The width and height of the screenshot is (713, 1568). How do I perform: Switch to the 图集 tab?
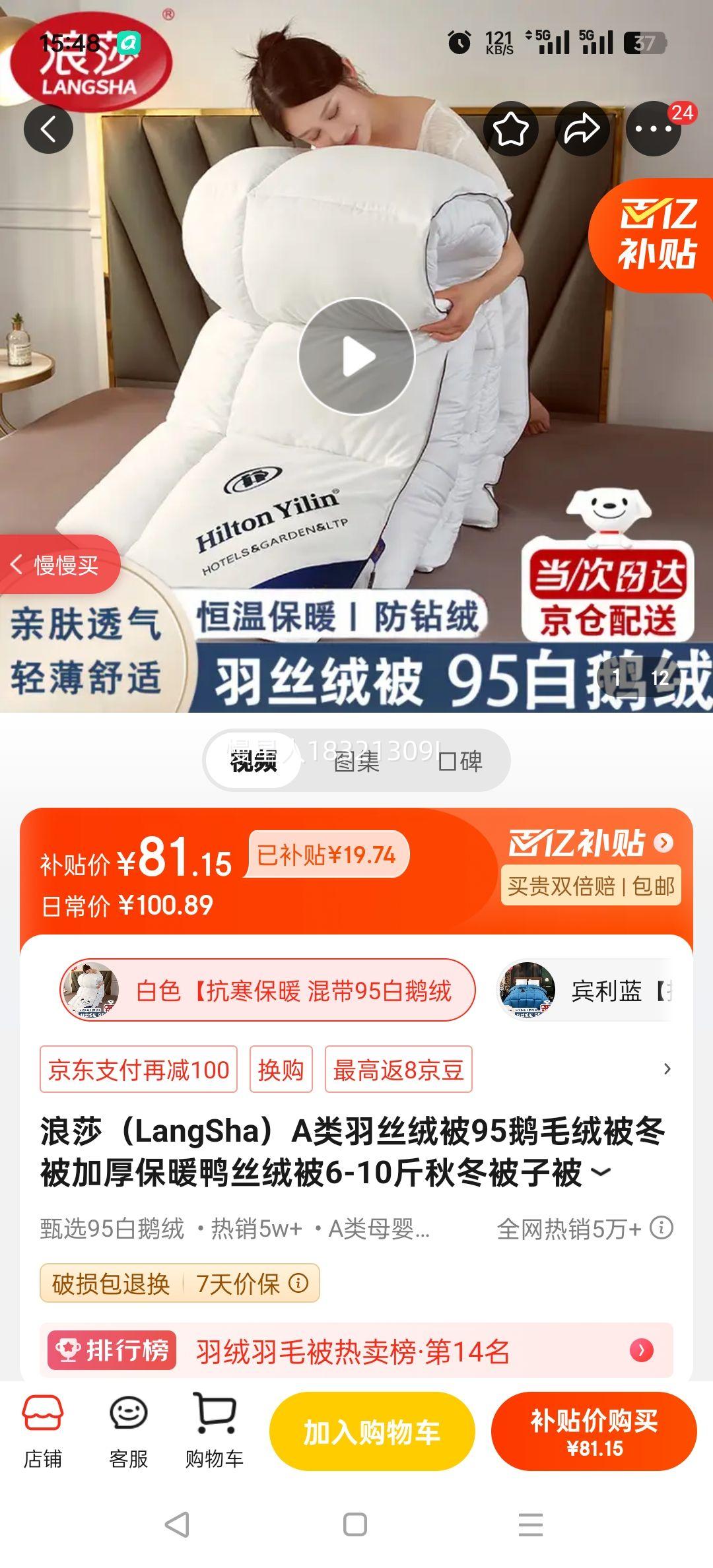click(x=356, y=760)
